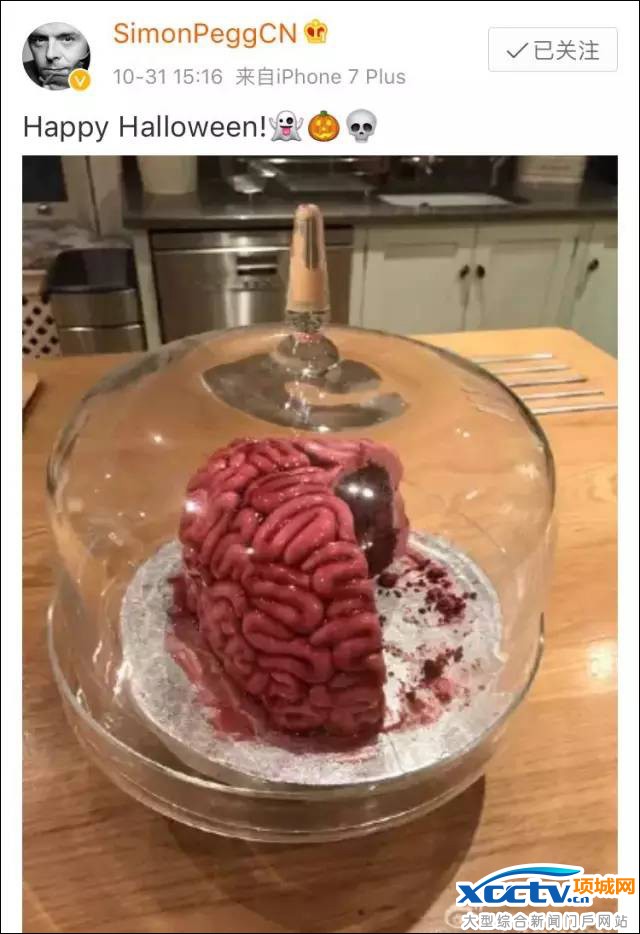Open the brain cake photo
This screenshot has width=640, height=934.
(320, 540)
